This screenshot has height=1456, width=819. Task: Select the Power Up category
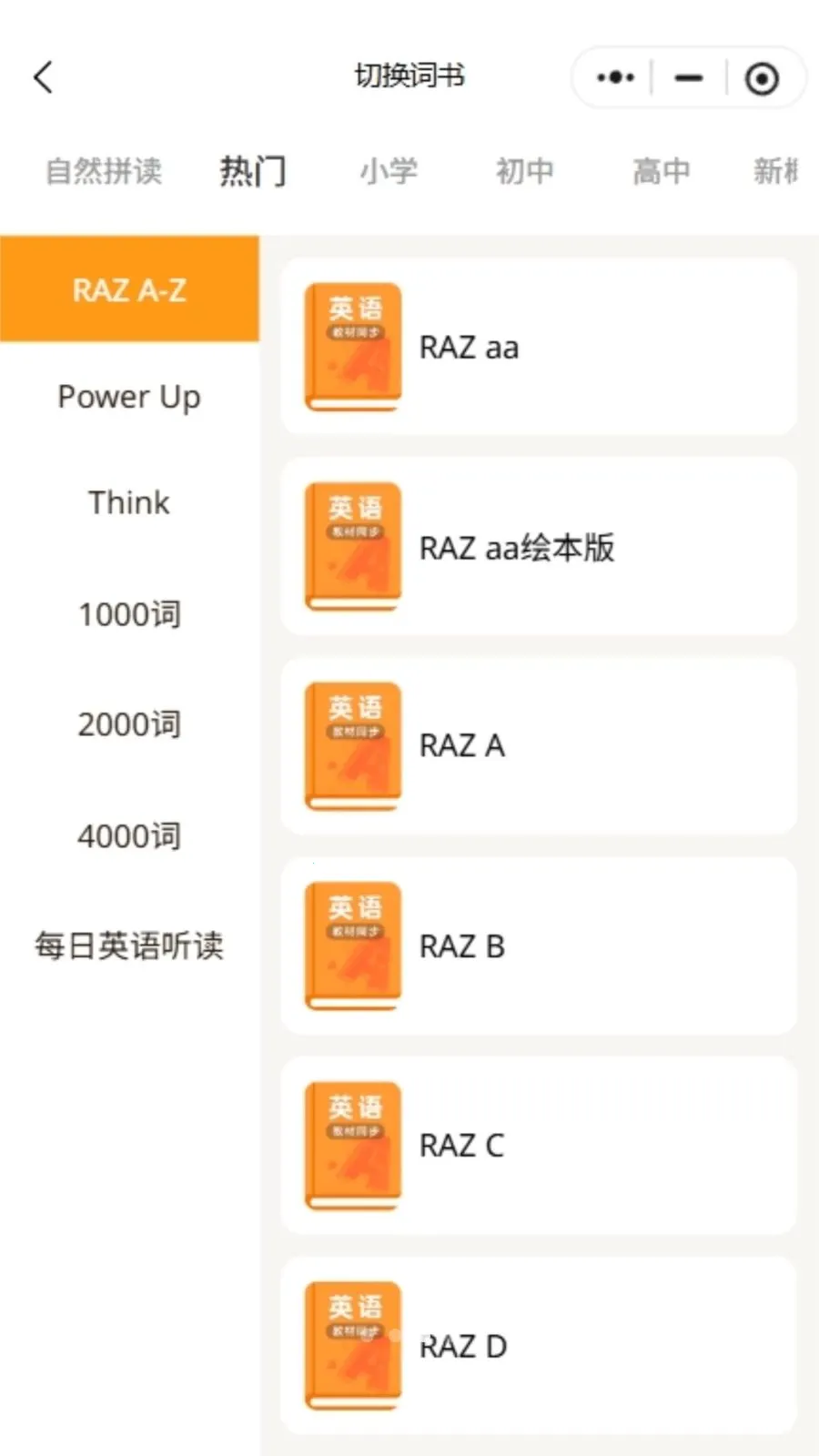[129, 397]
